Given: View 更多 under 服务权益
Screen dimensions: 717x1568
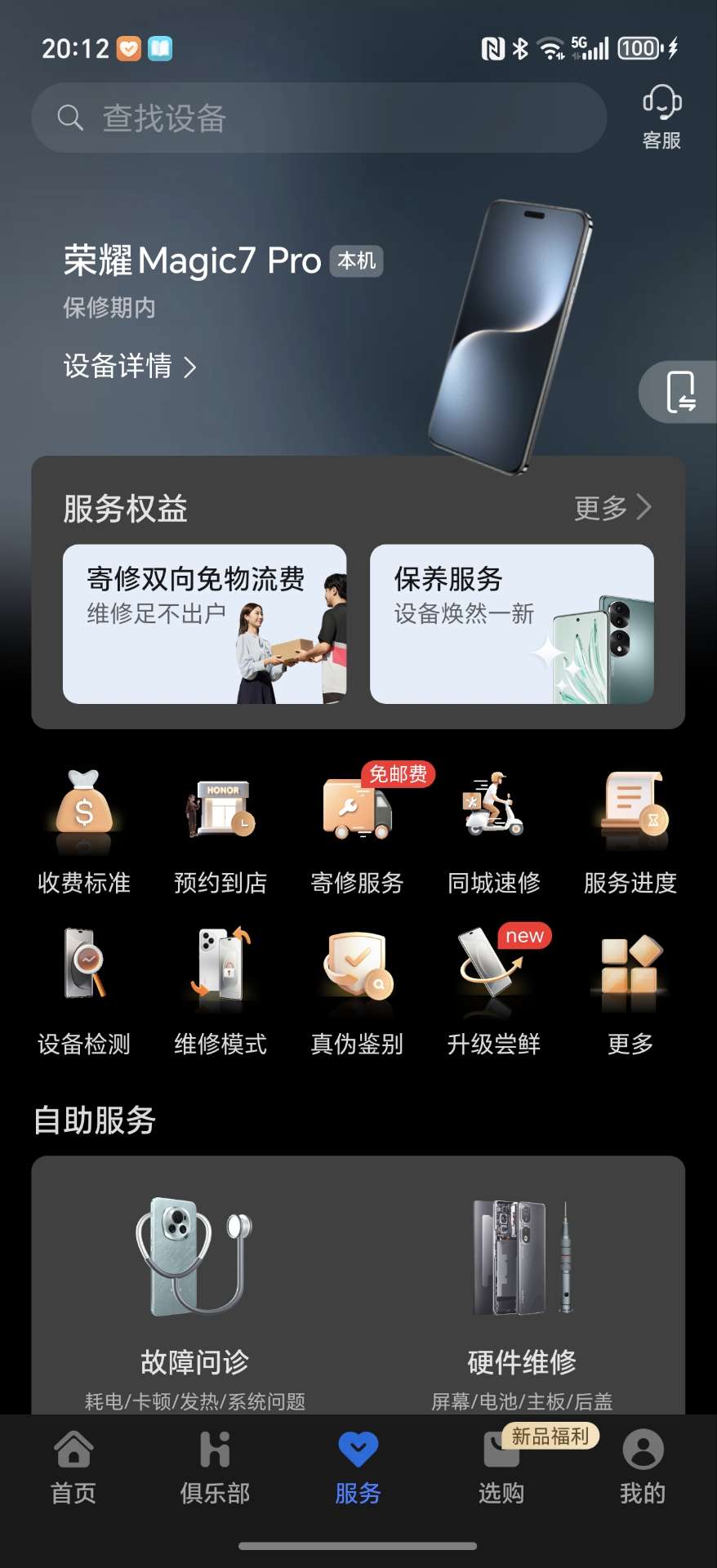Looking at the screenshot, I should 612,508.
